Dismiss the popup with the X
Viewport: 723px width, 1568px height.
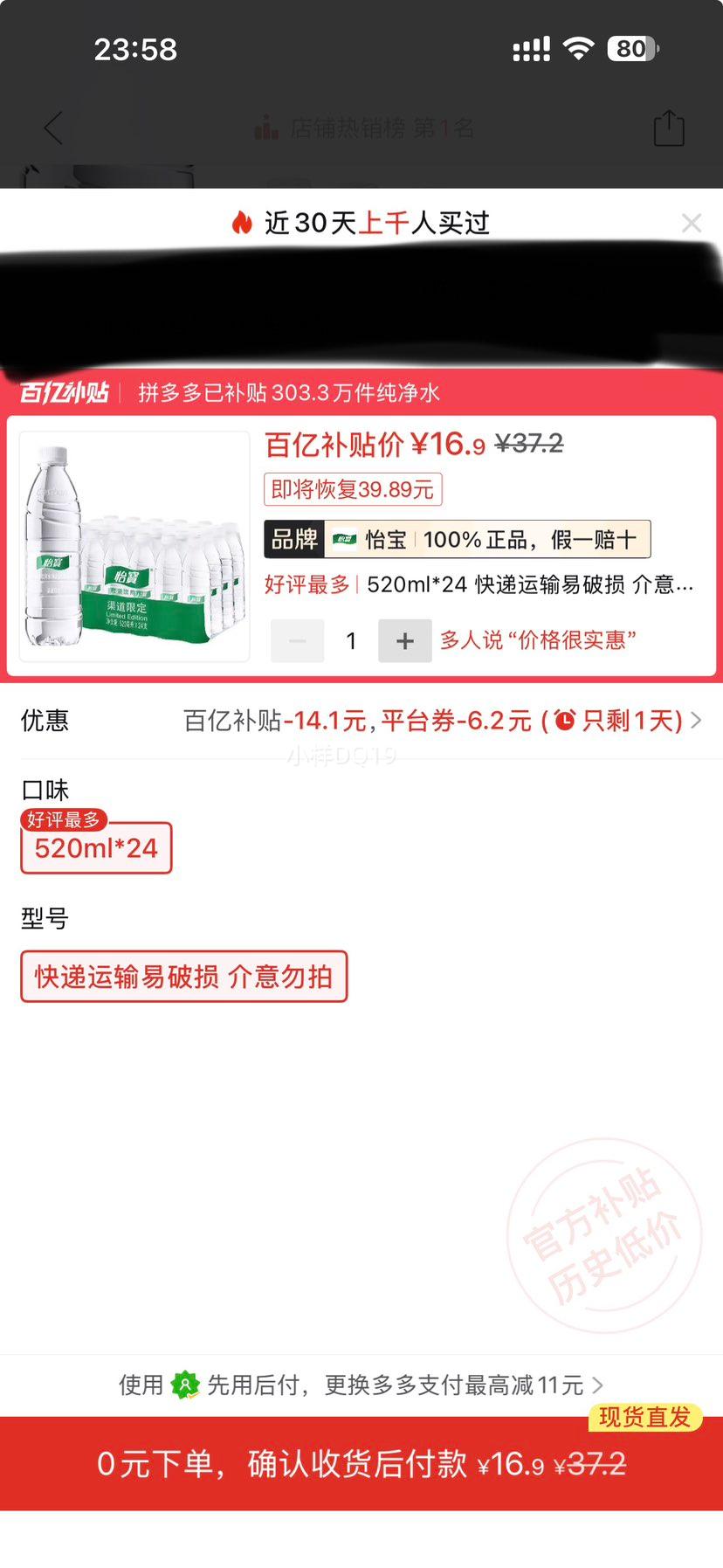692,224
